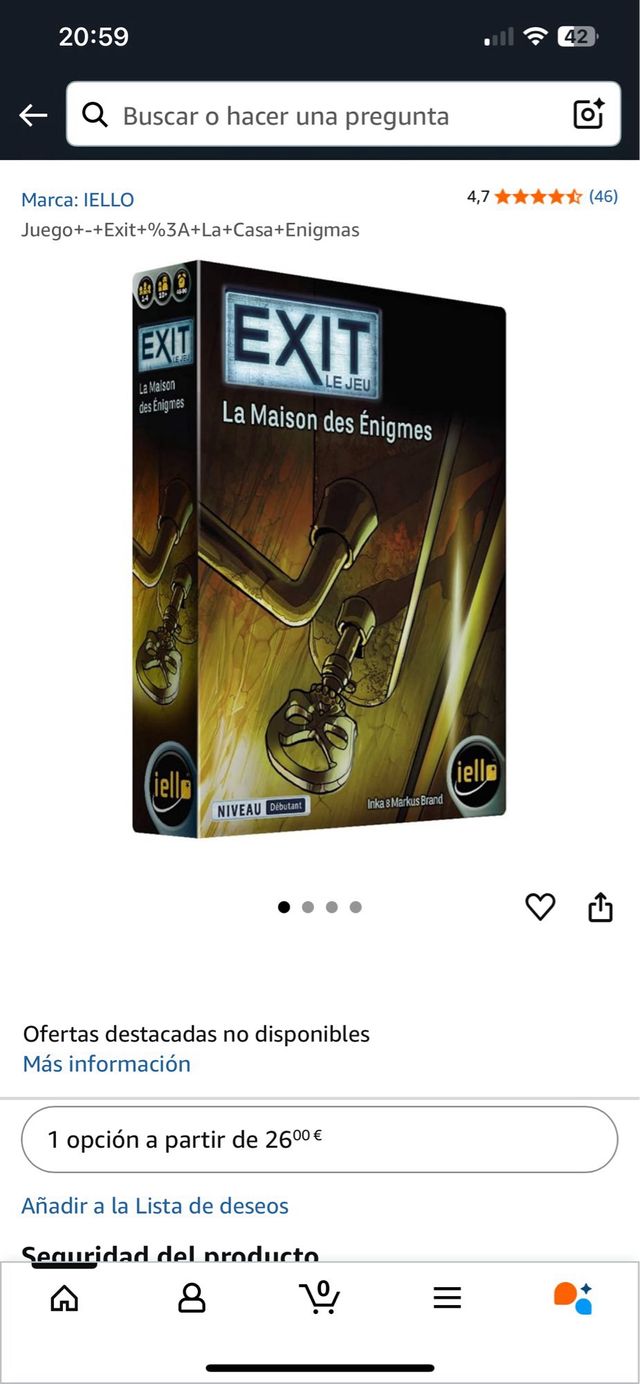Add this product to favorites with the heart
Screen dimensions: 640x1384
pyautogui.click(x=540, y=907)
